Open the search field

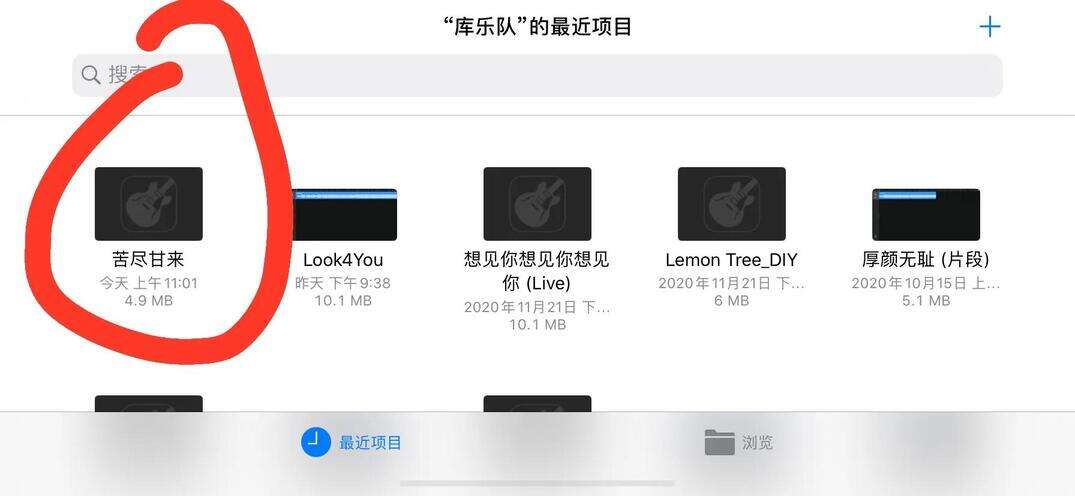pos(537,75)
